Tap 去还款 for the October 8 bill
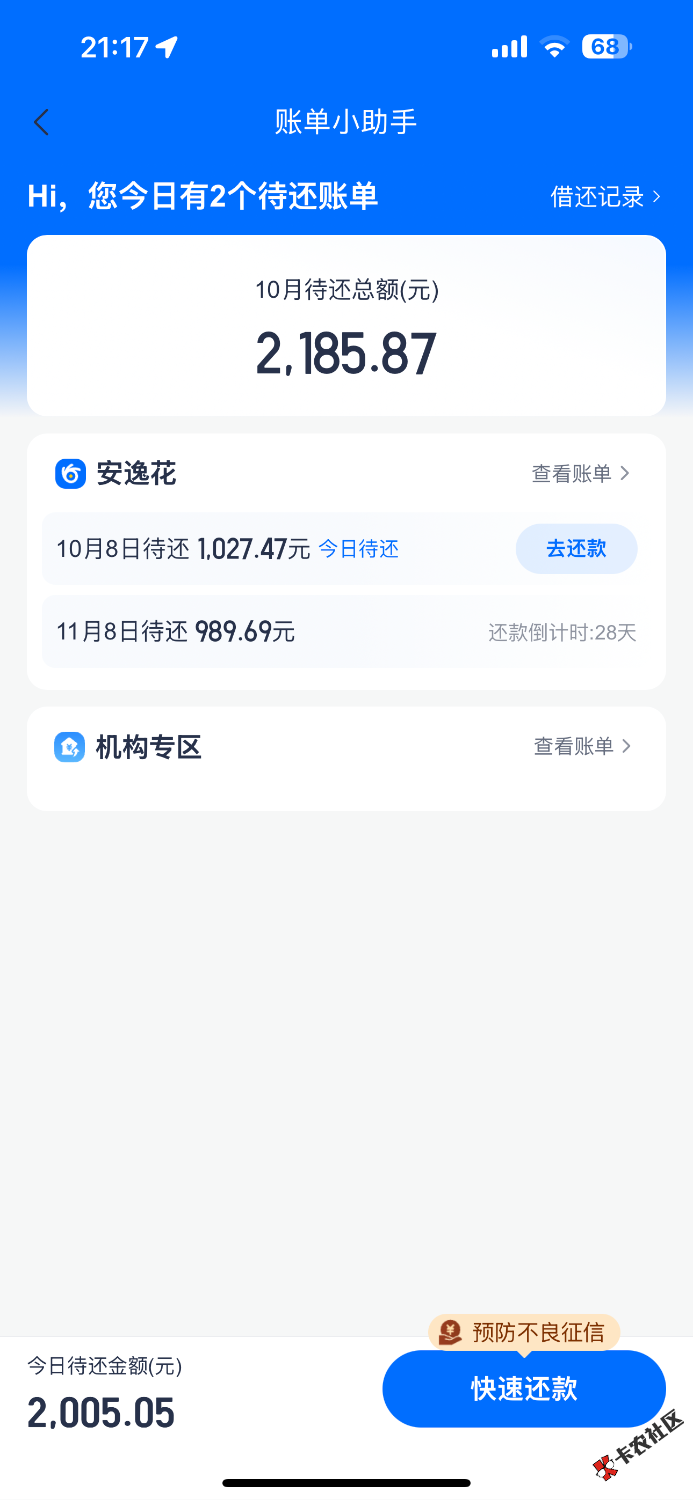The width and height of the screenshot is (693, 1500). (x=576, y=549)
